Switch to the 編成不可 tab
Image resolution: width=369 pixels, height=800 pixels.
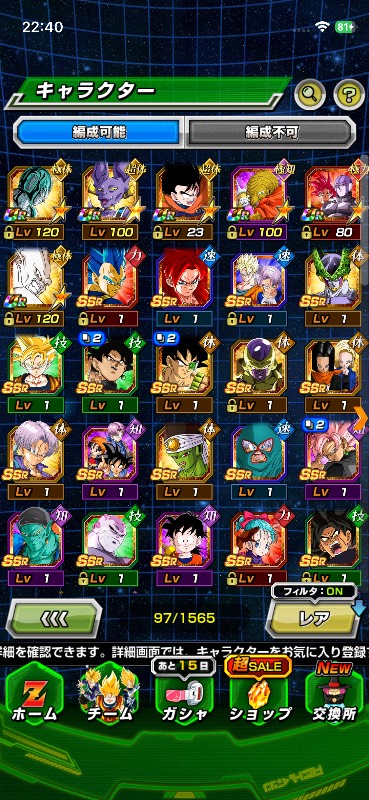pyautogui.click(x=270, y=132)
